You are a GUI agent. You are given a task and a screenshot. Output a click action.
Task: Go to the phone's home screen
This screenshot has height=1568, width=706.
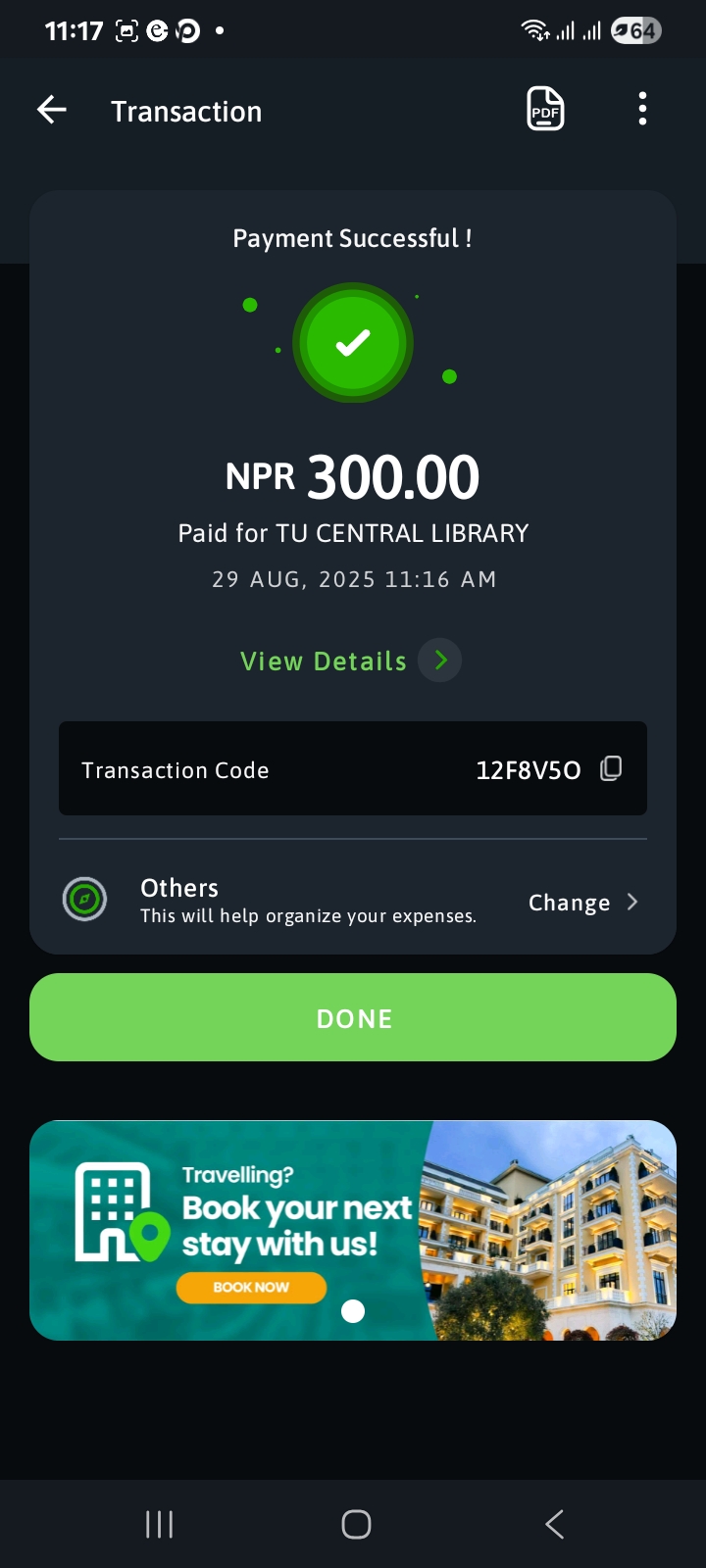356,1524
